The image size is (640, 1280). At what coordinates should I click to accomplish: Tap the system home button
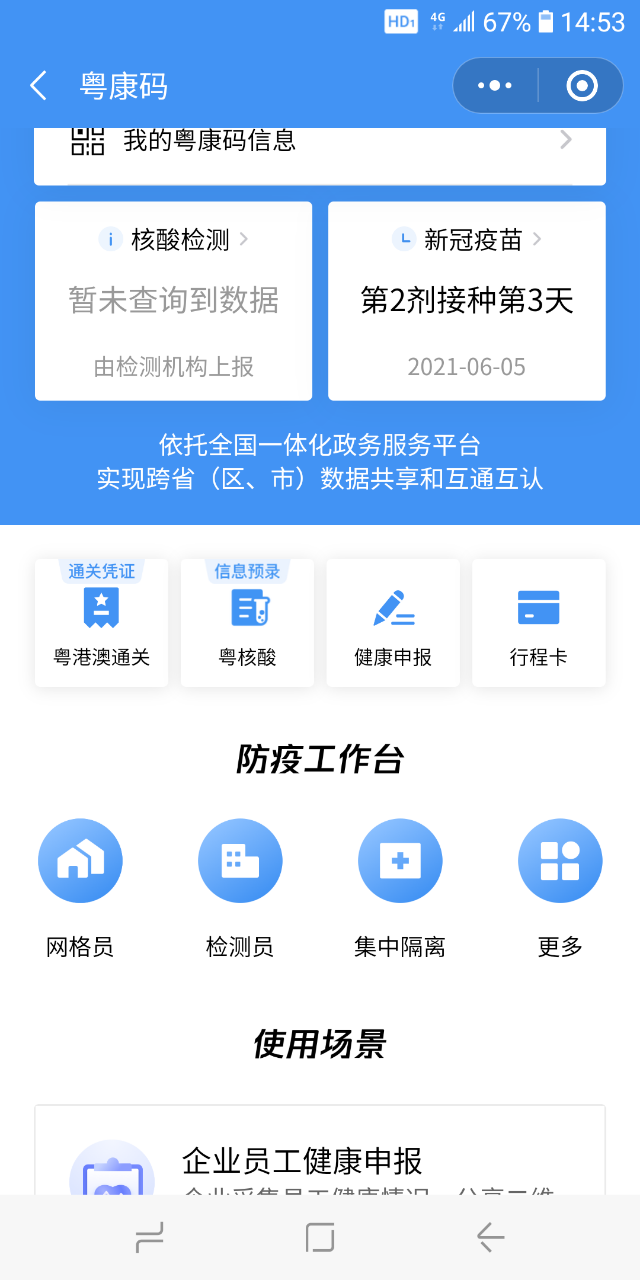tap(320, 1238)
